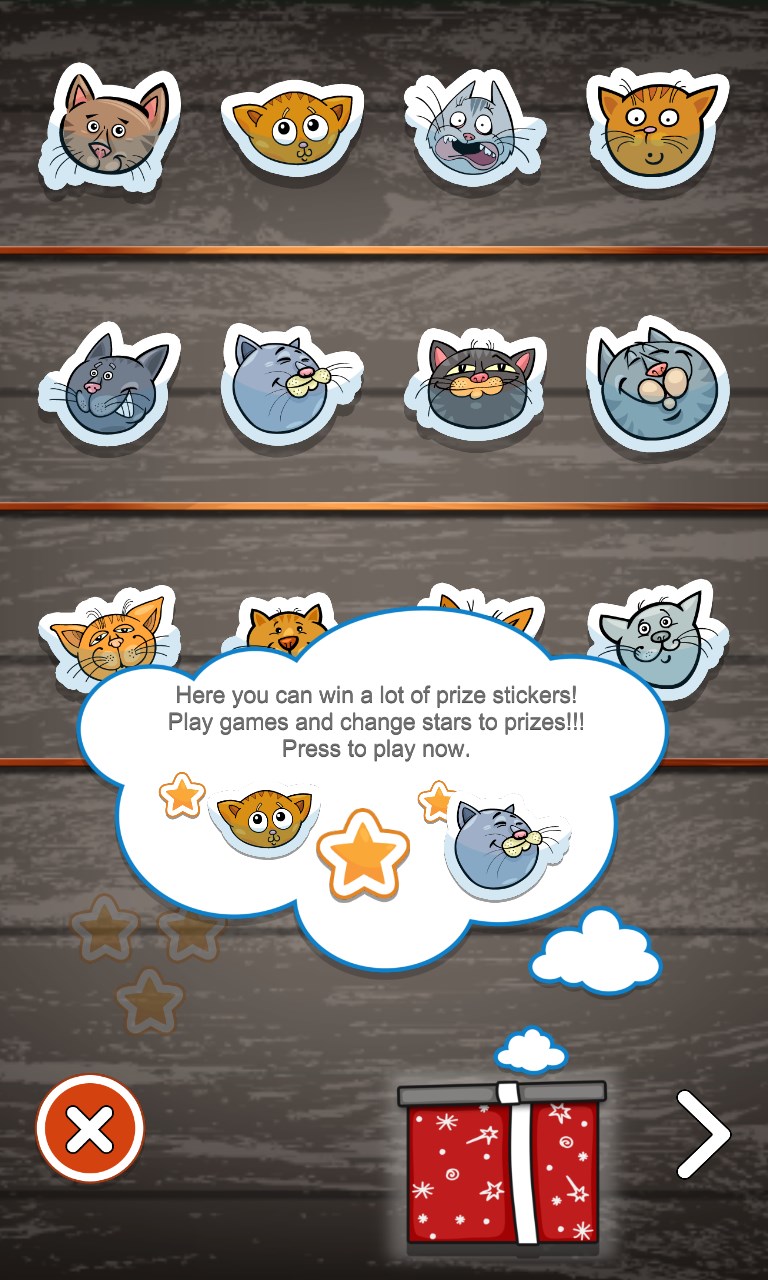Go to the next sticker page
Screen dimensions: 768x1280
[x=703, y=1134]
